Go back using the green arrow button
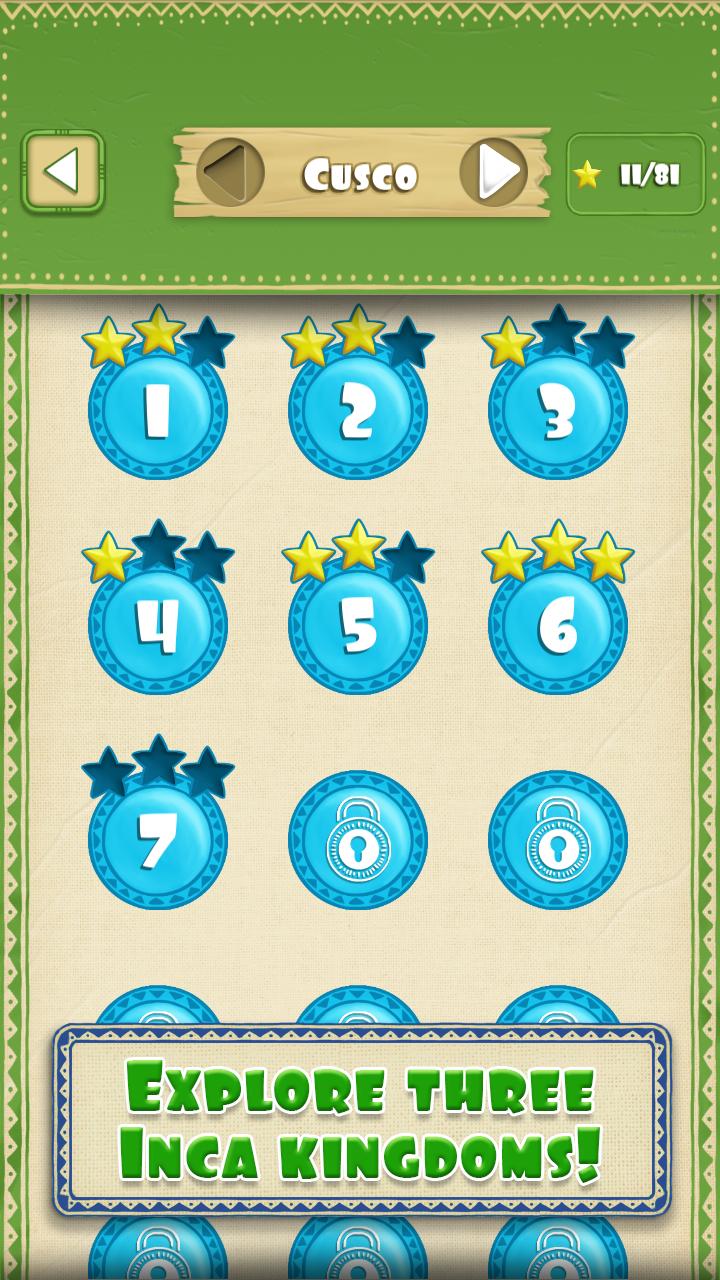Screen dimensions: 720x1280 point(63,172)
